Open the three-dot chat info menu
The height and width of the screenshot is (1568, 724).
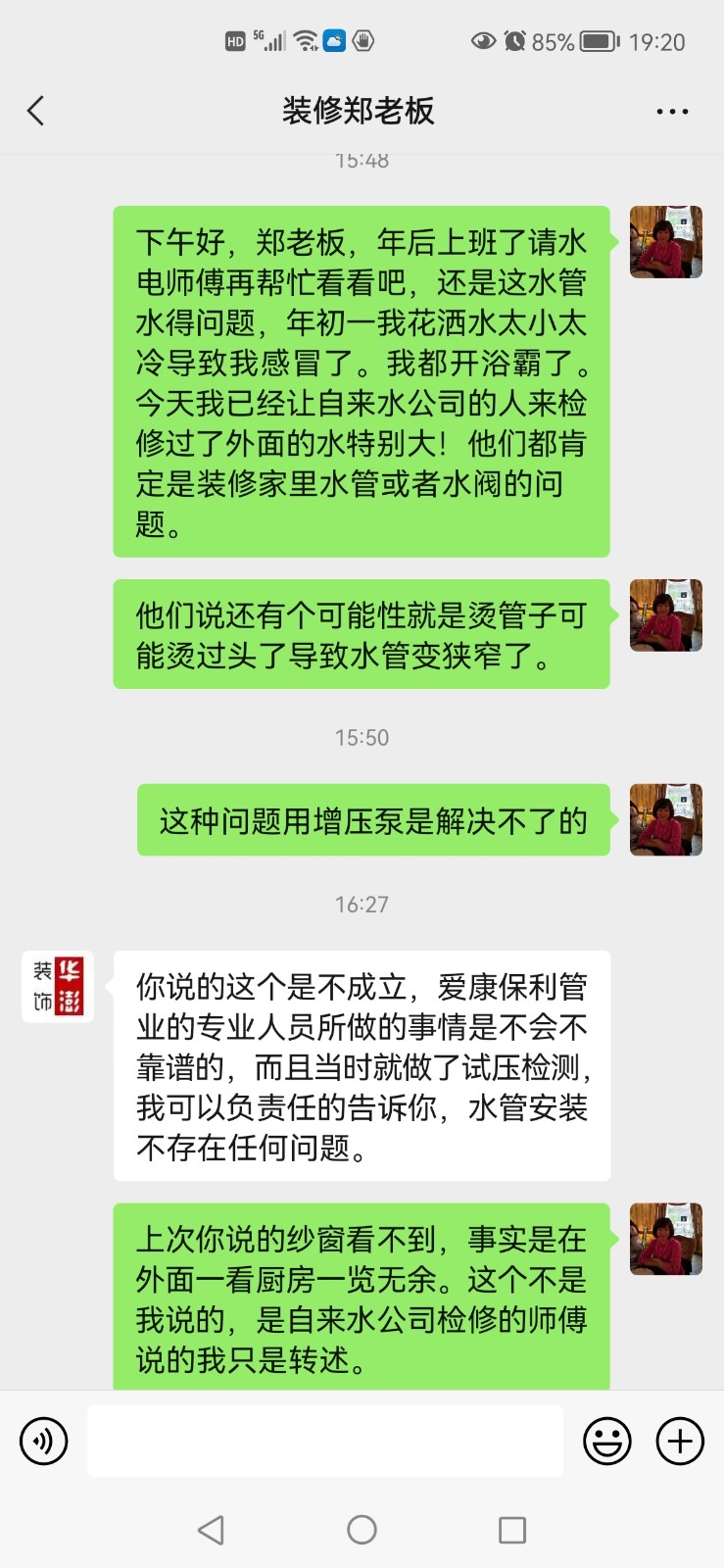(x=672, y=111)
